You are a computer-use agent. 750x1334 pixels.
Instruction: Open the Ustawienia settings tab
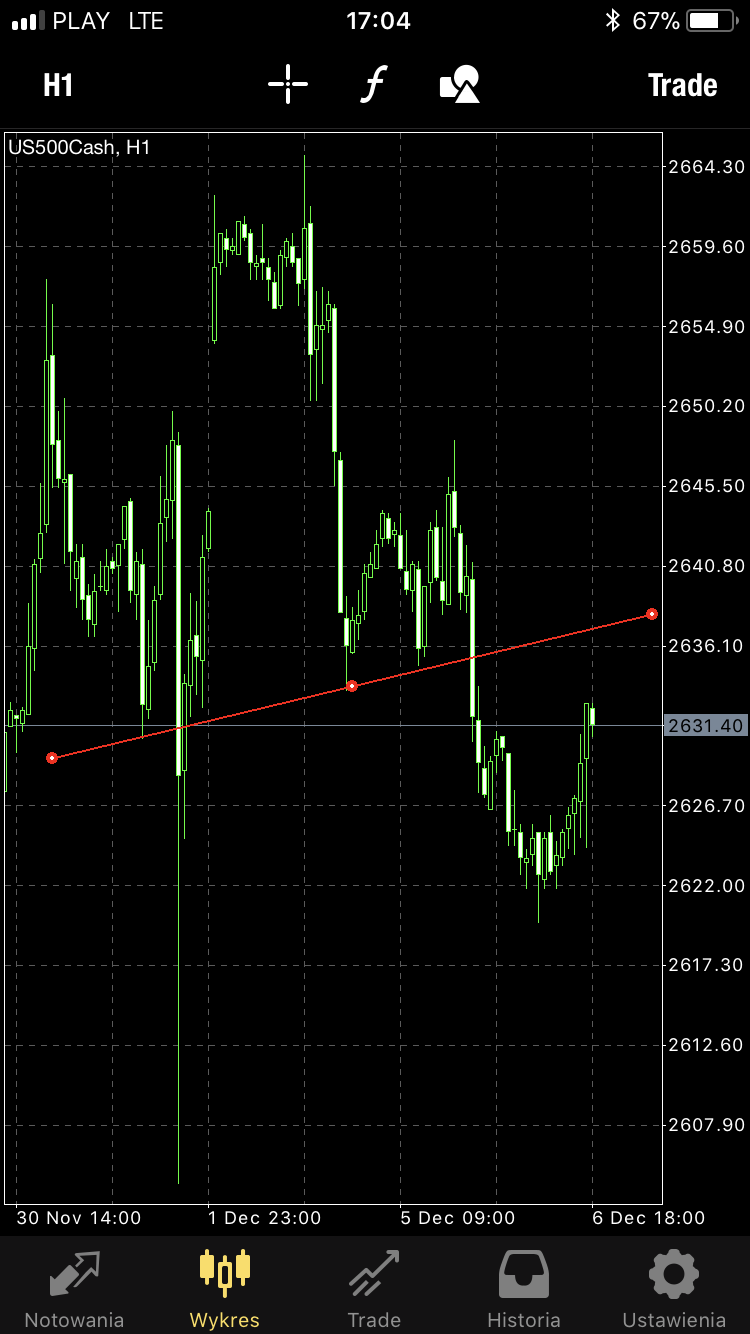673,1289
